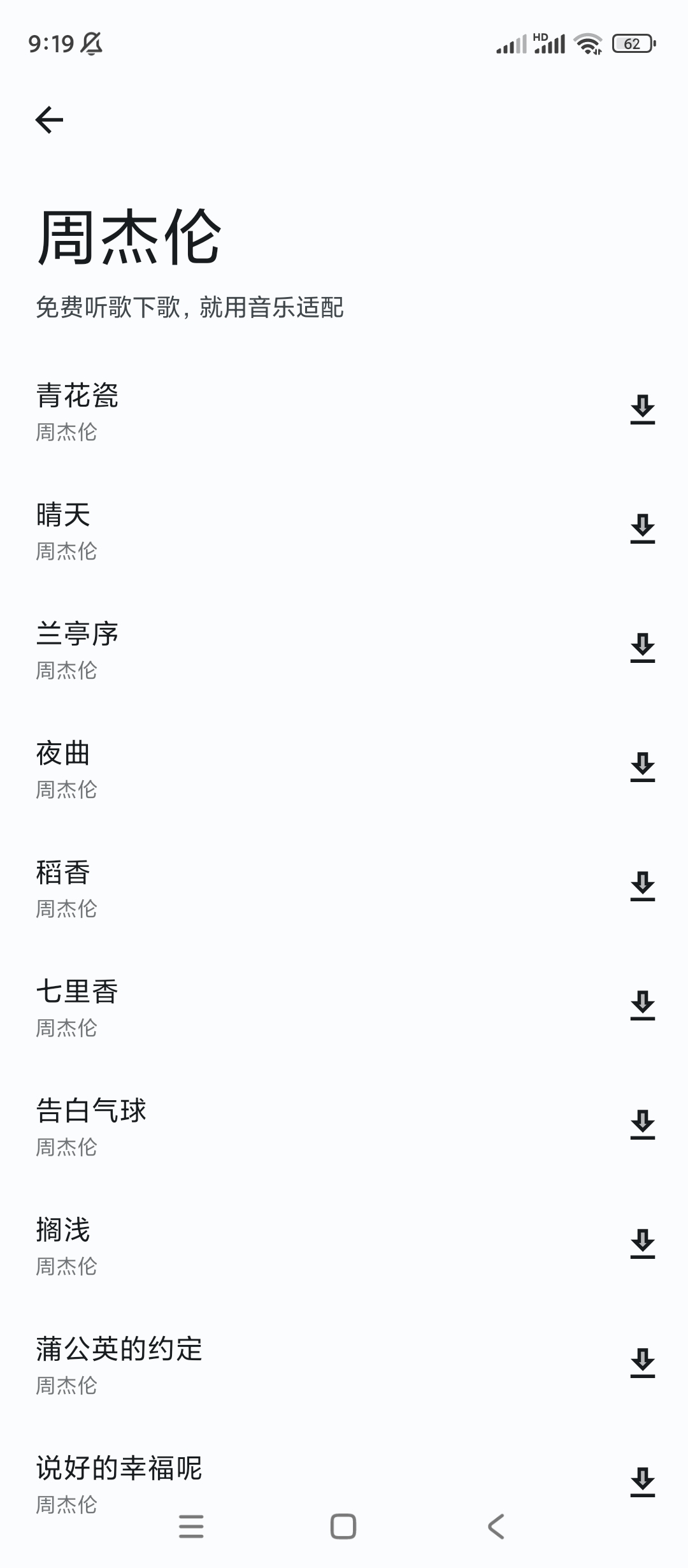688x1568 pixels.
Task: Download the song 晴天
Action: point(642,528)
